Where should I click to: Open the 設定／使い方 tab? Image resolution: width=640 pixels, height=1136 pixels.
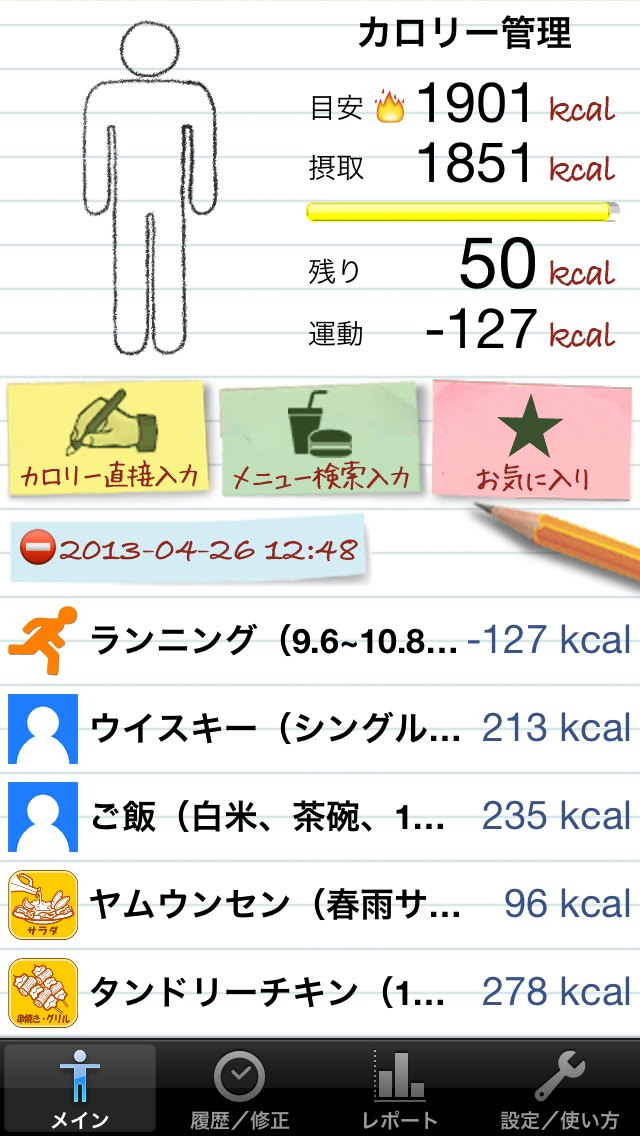(560, 1088)
